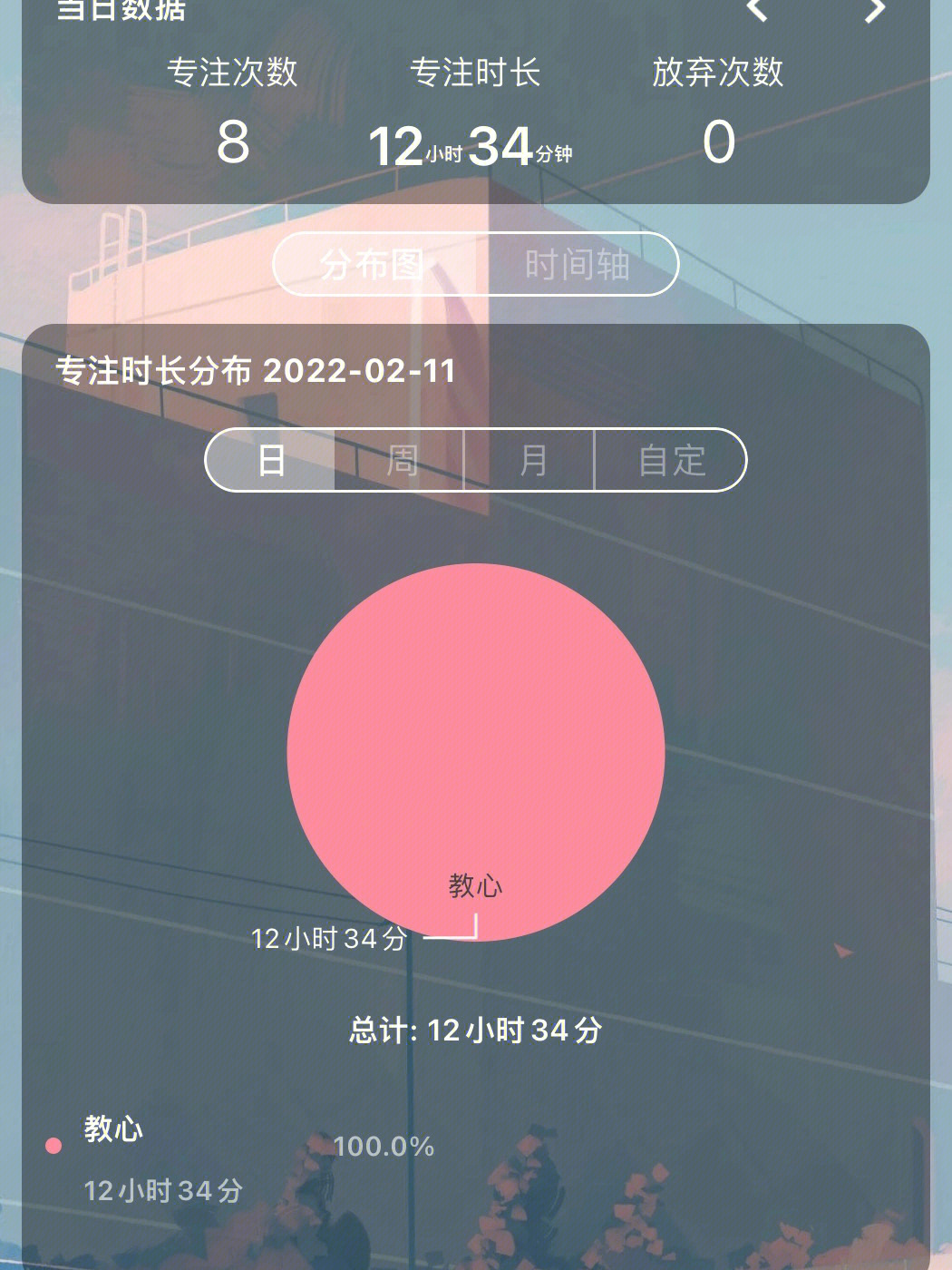Select the 月 range tab
This screenshot has height=1270, width=952.
pyautogui.click(x=531, y=460)
